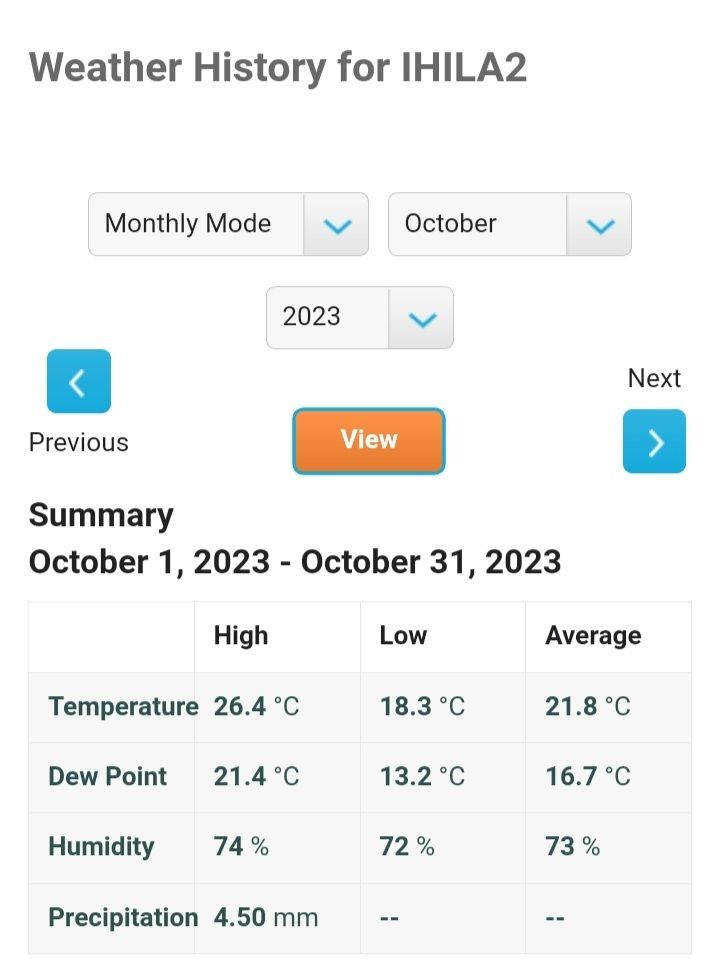Go to the previous month
Viewport: 720px width, 967px height.
pos(78,381)
